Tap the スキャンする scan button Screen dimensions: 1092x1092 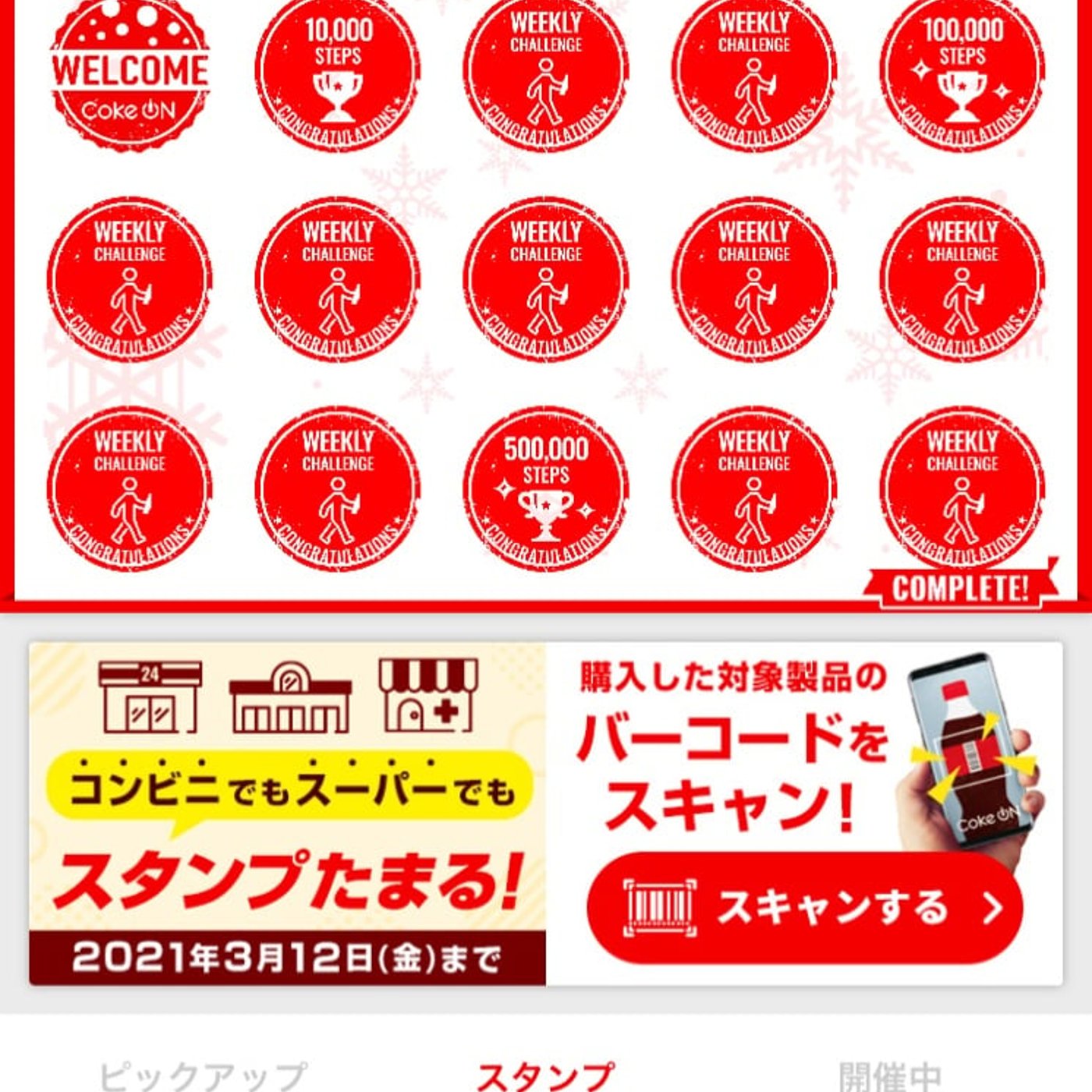804,907
